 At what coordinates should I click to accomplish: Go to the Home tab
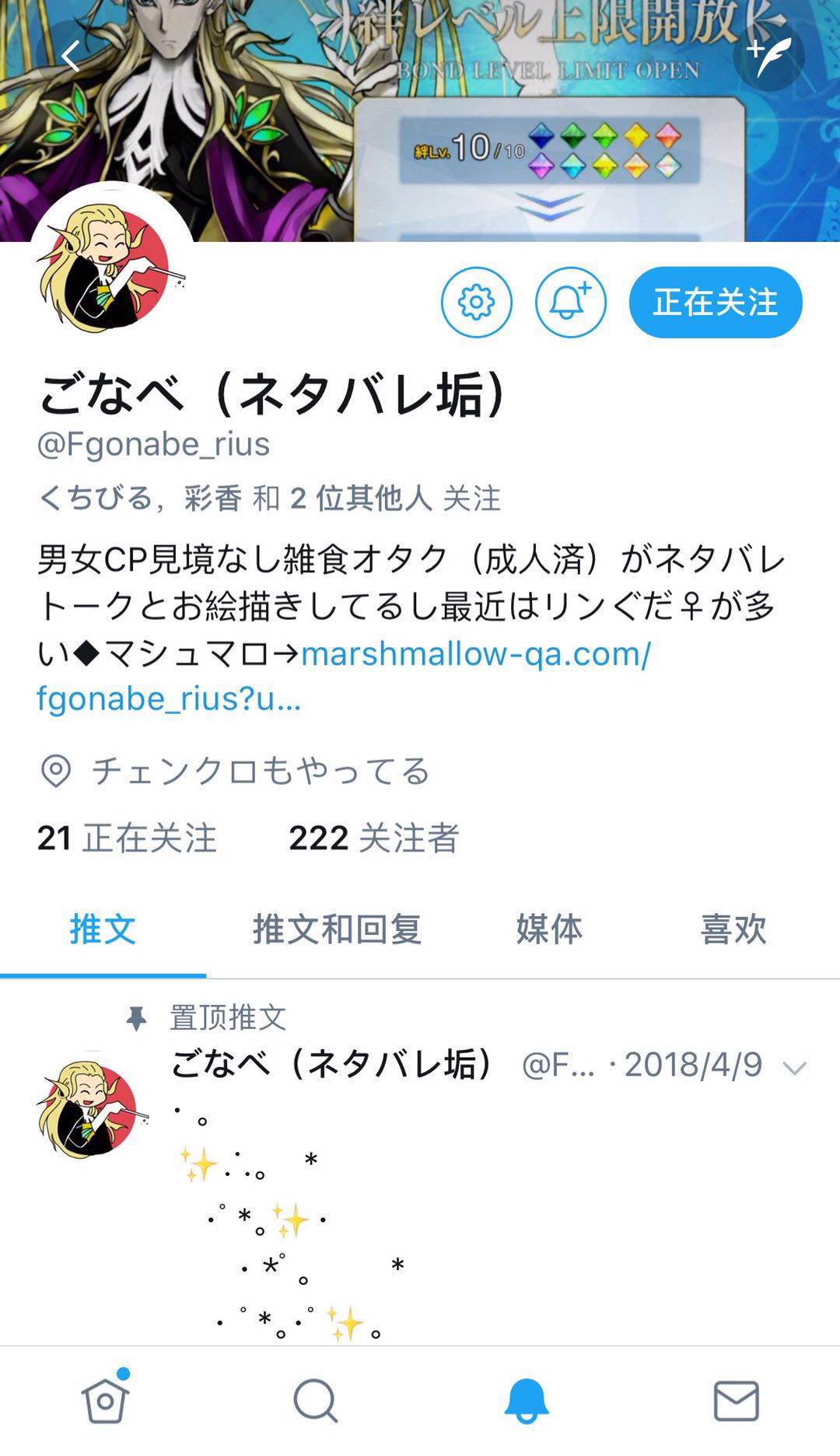tap(105, 1401)
